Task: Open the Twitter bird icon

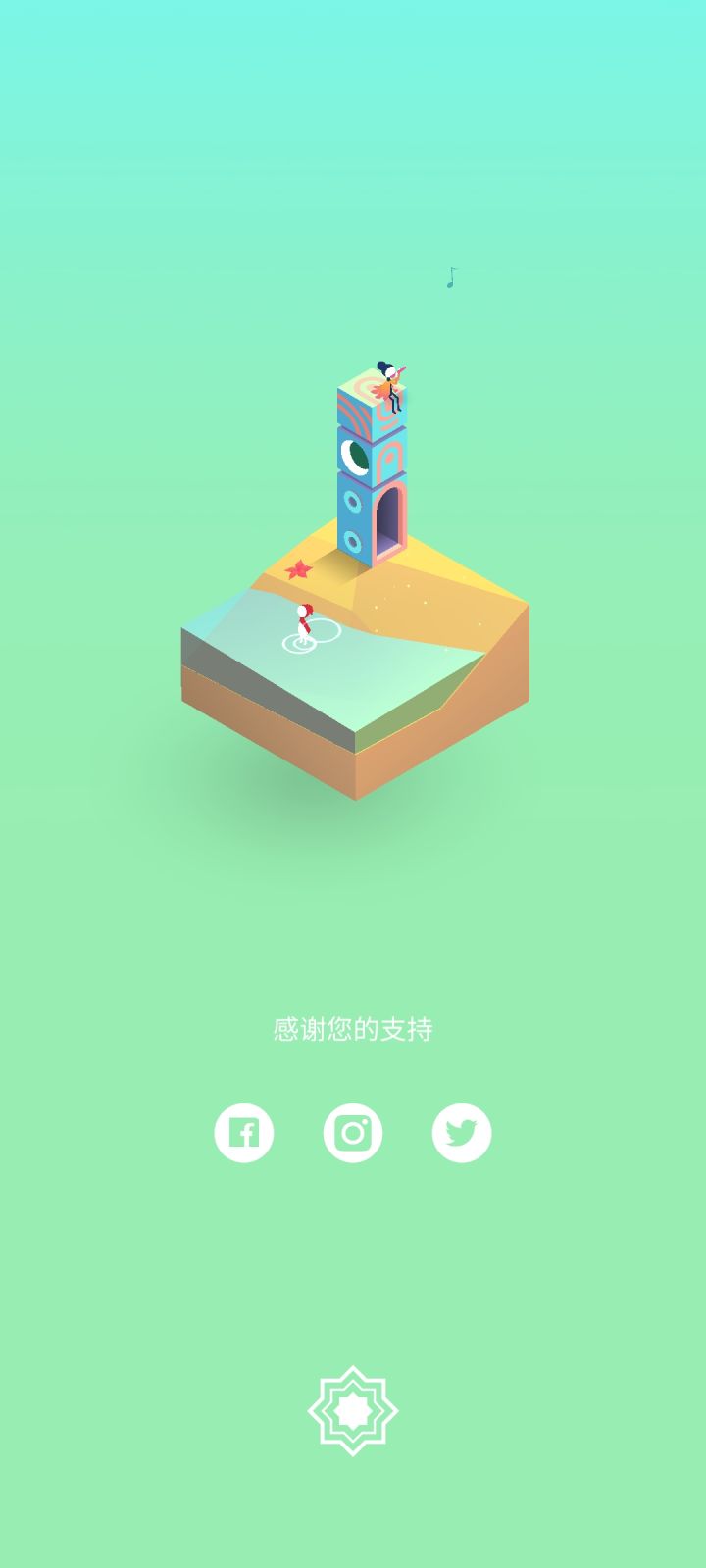Action: (x=461, y=1132)
